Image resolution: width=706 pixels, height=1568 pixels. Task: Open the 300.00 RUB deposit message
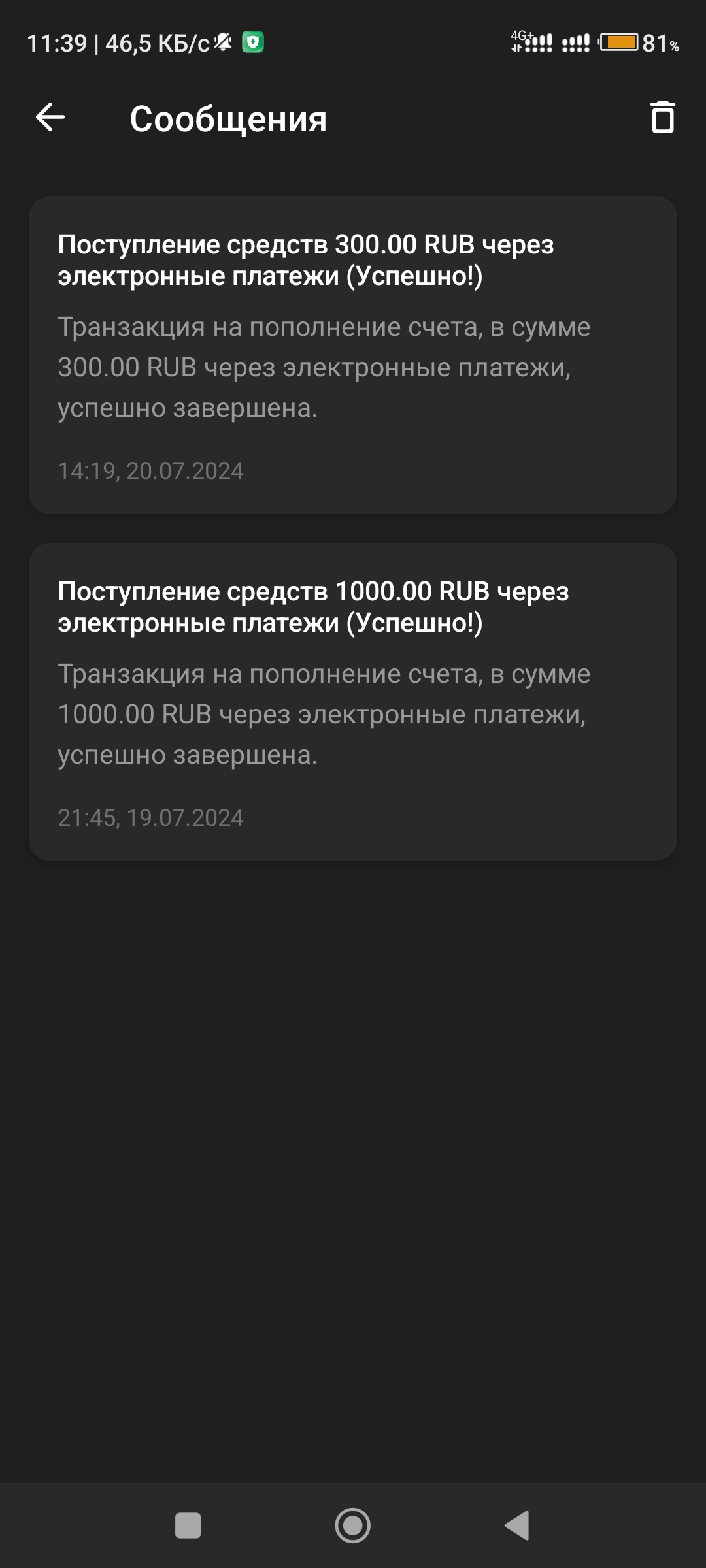352,355
